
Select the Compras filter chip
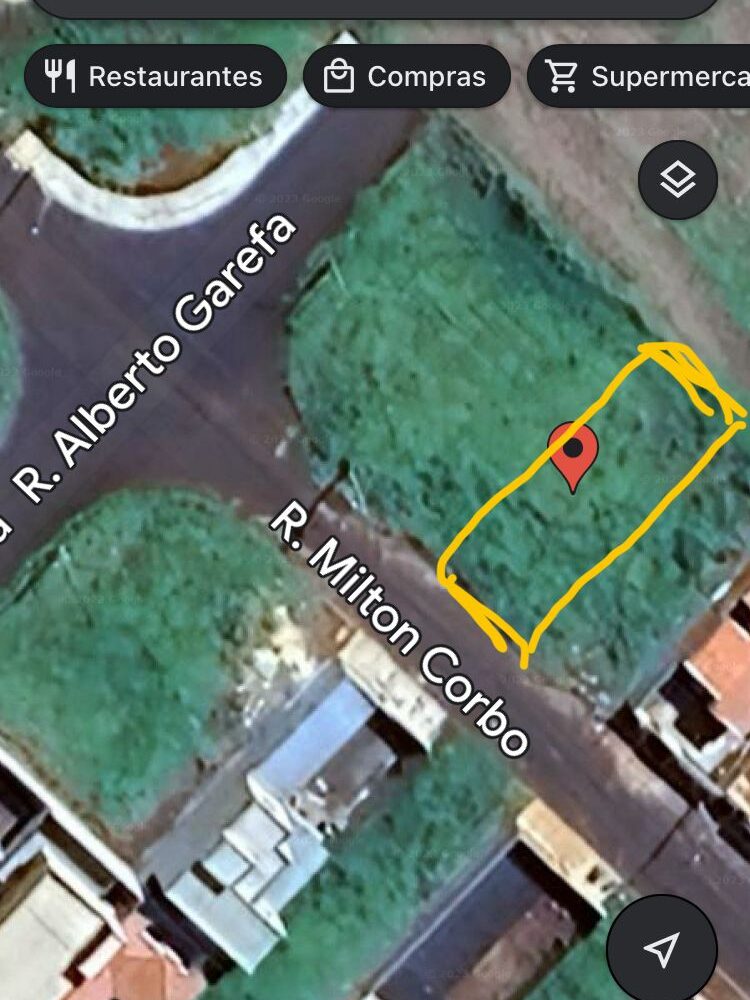coord(406,76)
